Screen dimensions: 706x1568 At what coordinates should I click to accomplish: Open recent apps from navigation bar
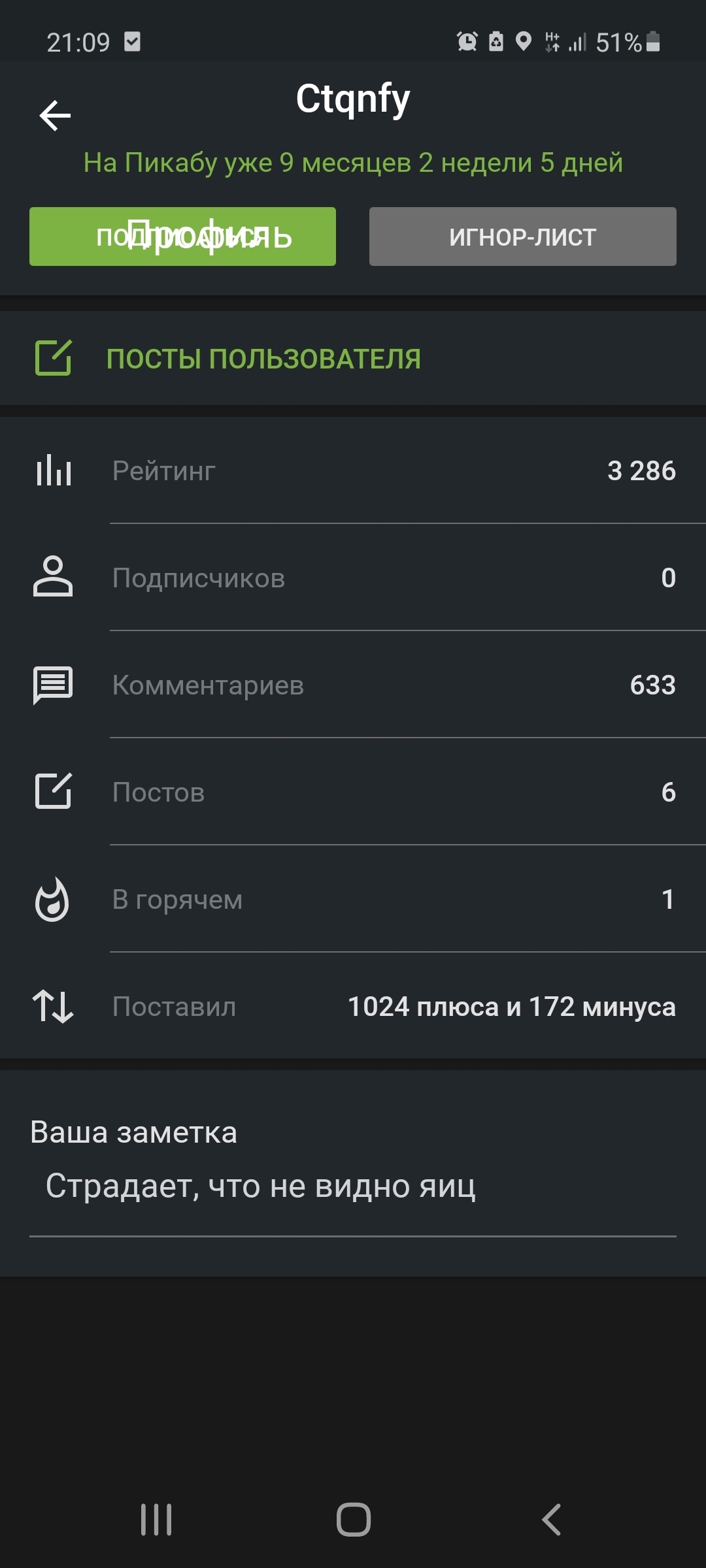[156, 1519]
